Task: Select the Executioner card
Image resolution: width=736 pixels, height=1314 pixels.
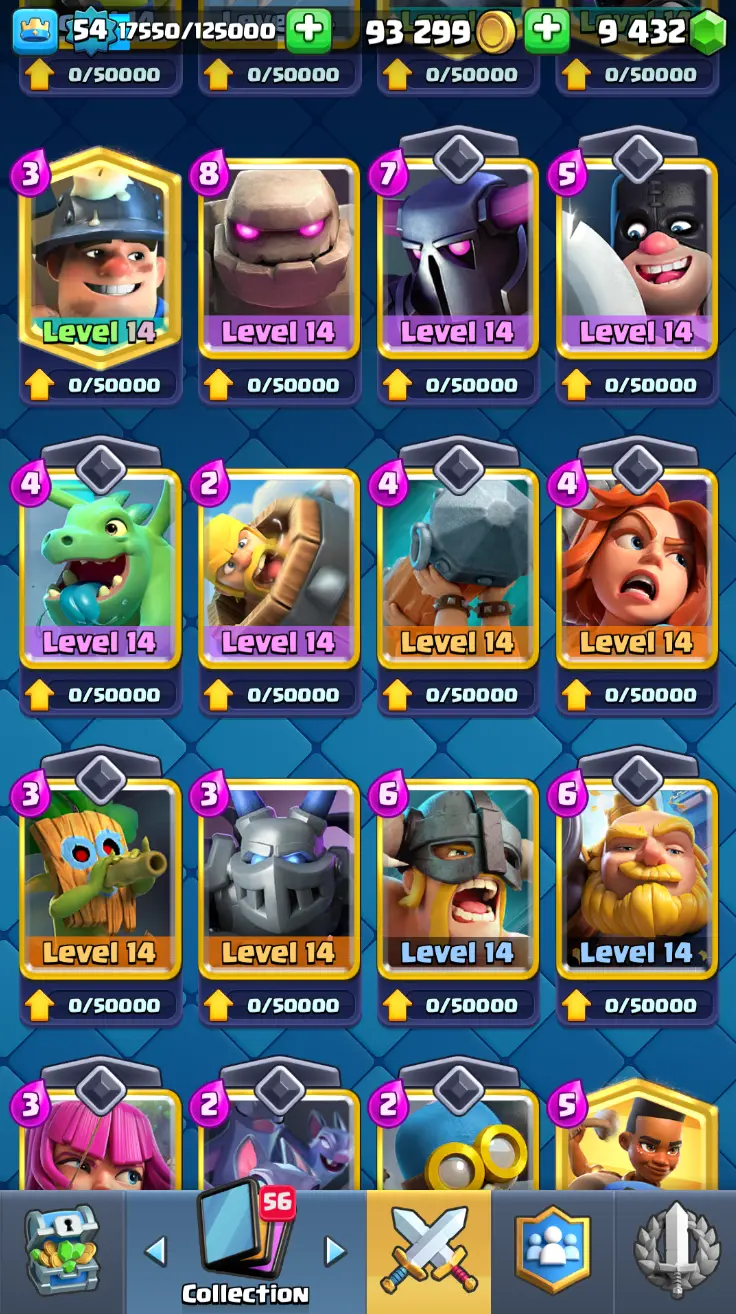Action: [637, 256]
